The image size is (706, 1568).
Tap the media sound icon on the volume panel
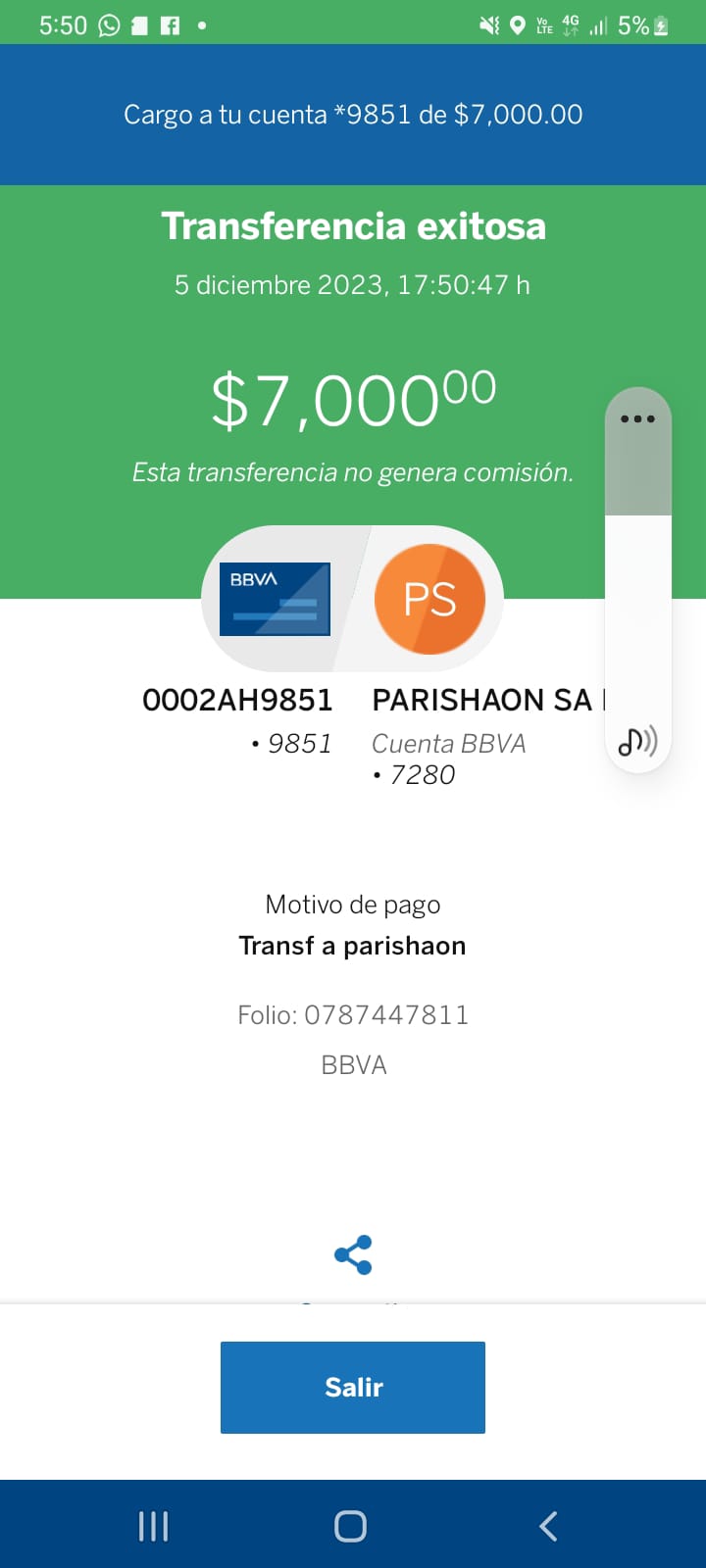(637, 742)
